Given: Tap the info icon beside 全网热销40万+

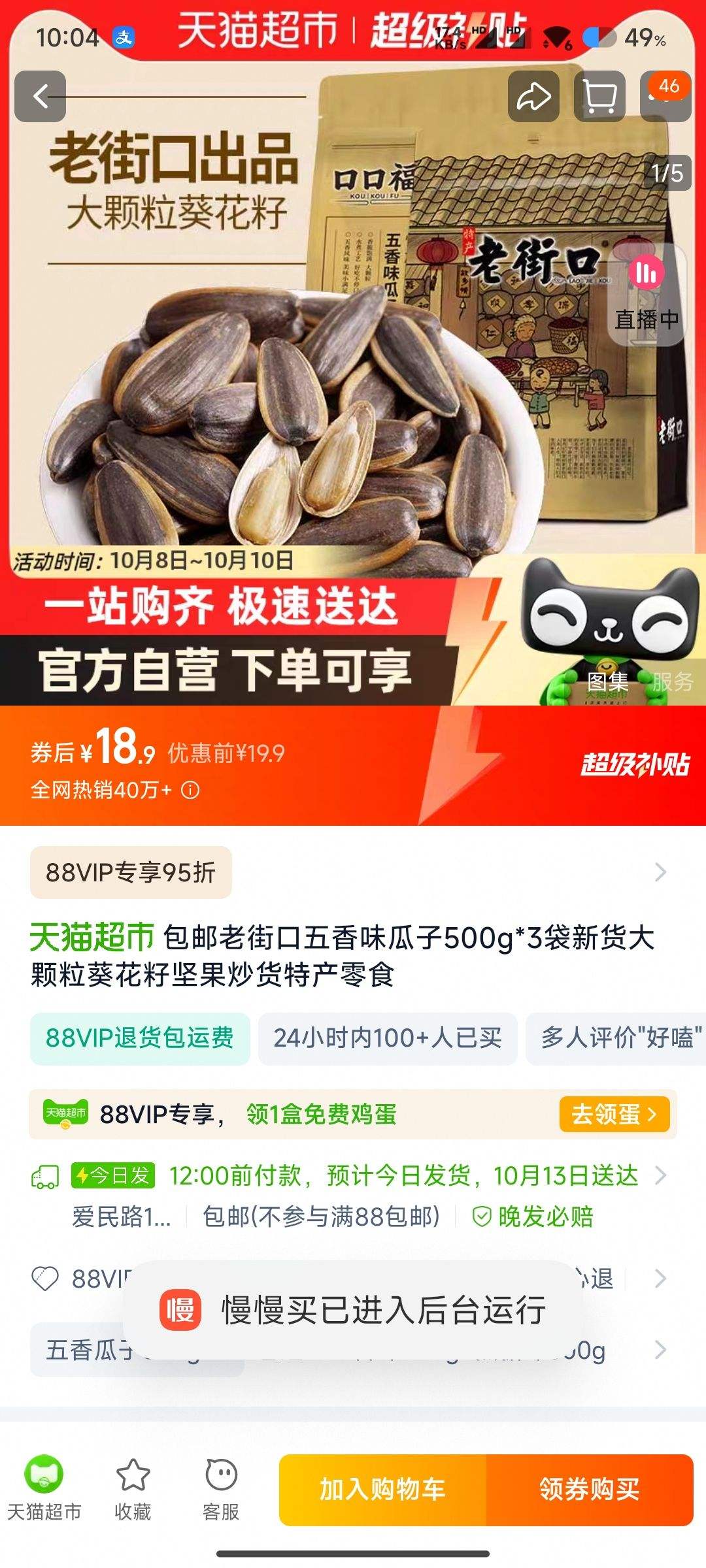Looking at the screenshot, I should coord(190,789).
